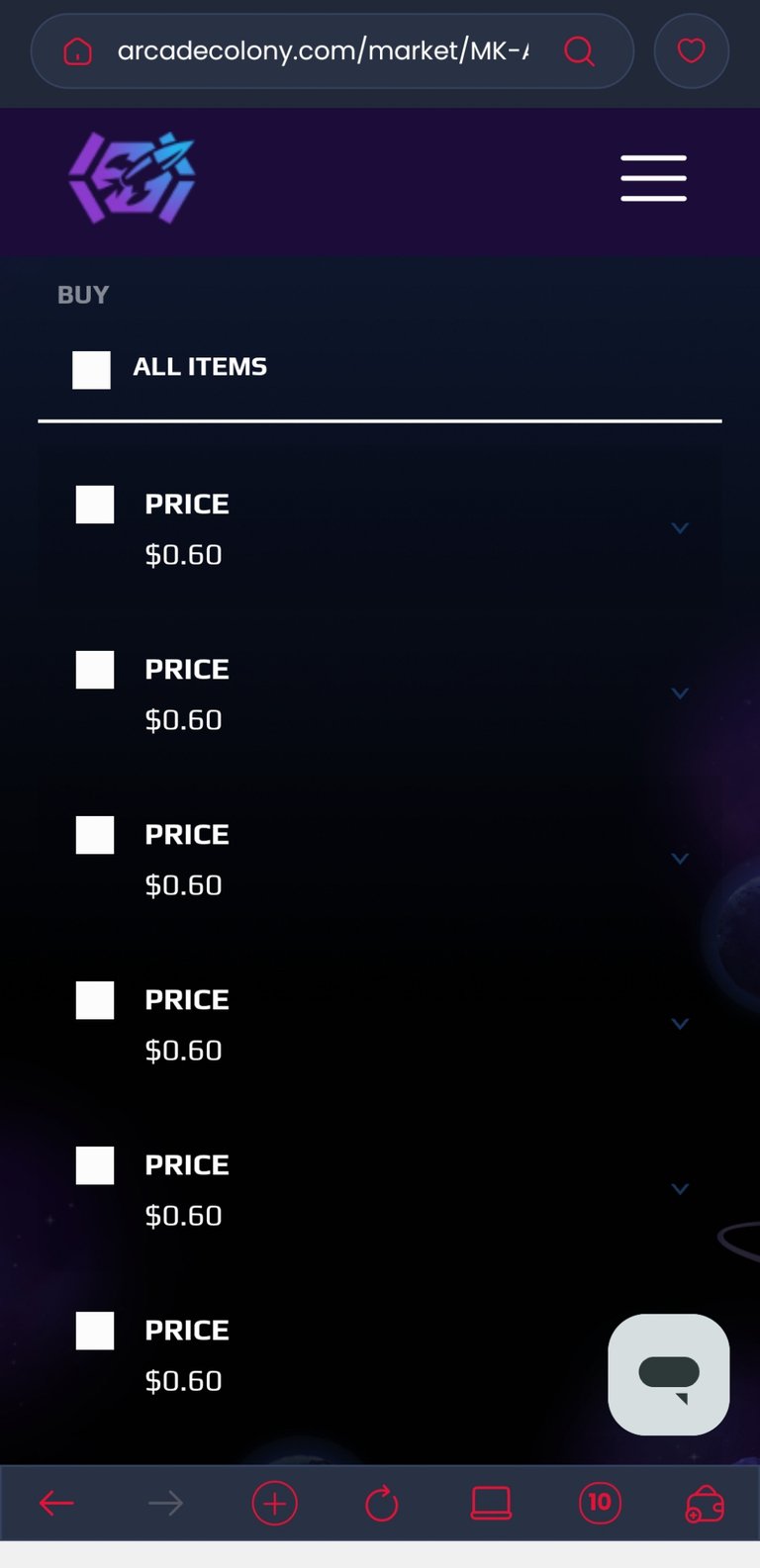Screen dimensions: 760x1568
Task: Tap the home icon in address bar
Action: pos(77,51)
